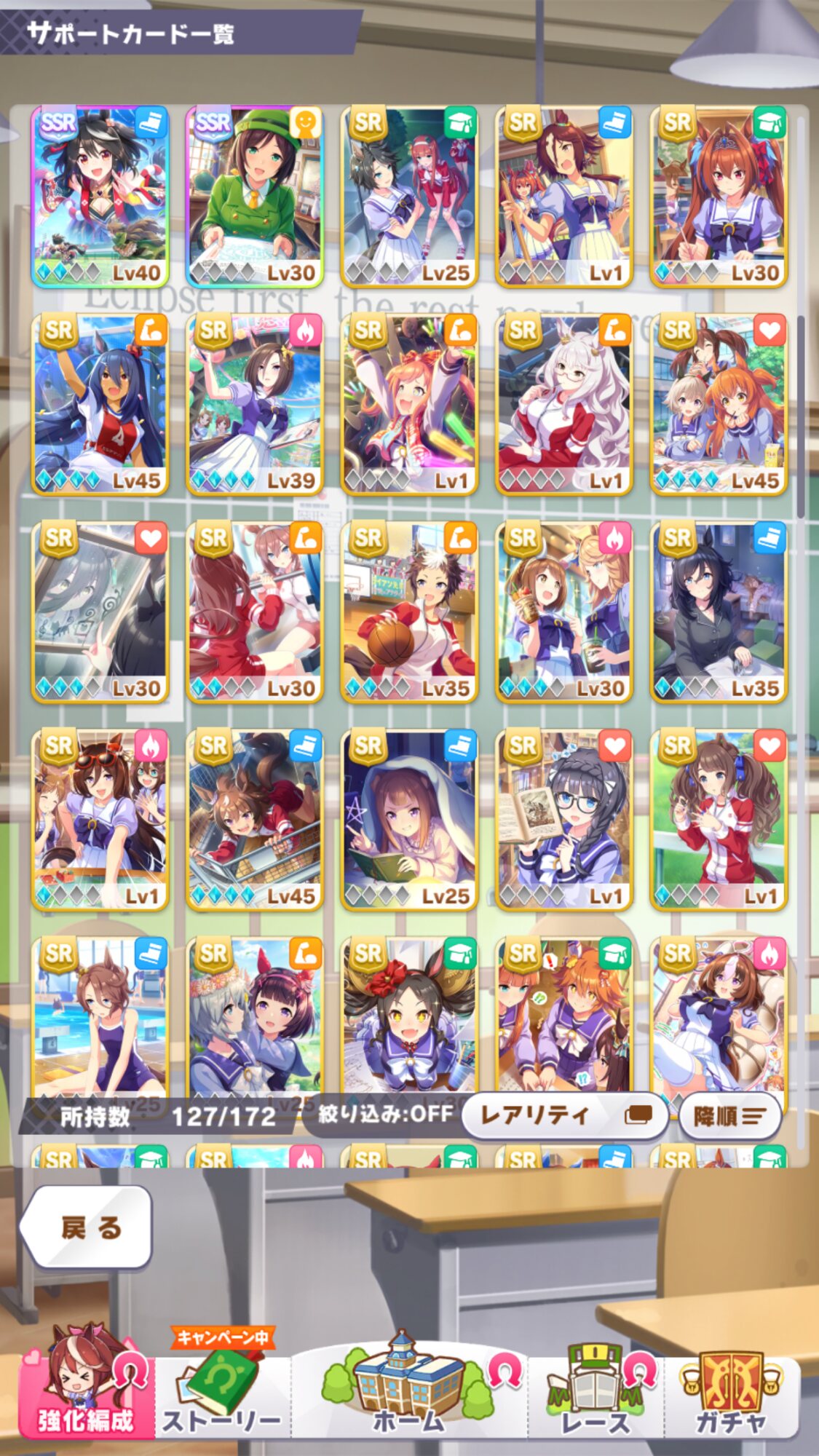This screenshot has width=819, height=1456.
Task: Toggle the 降順 sort order button
Action: (730, 1116)
